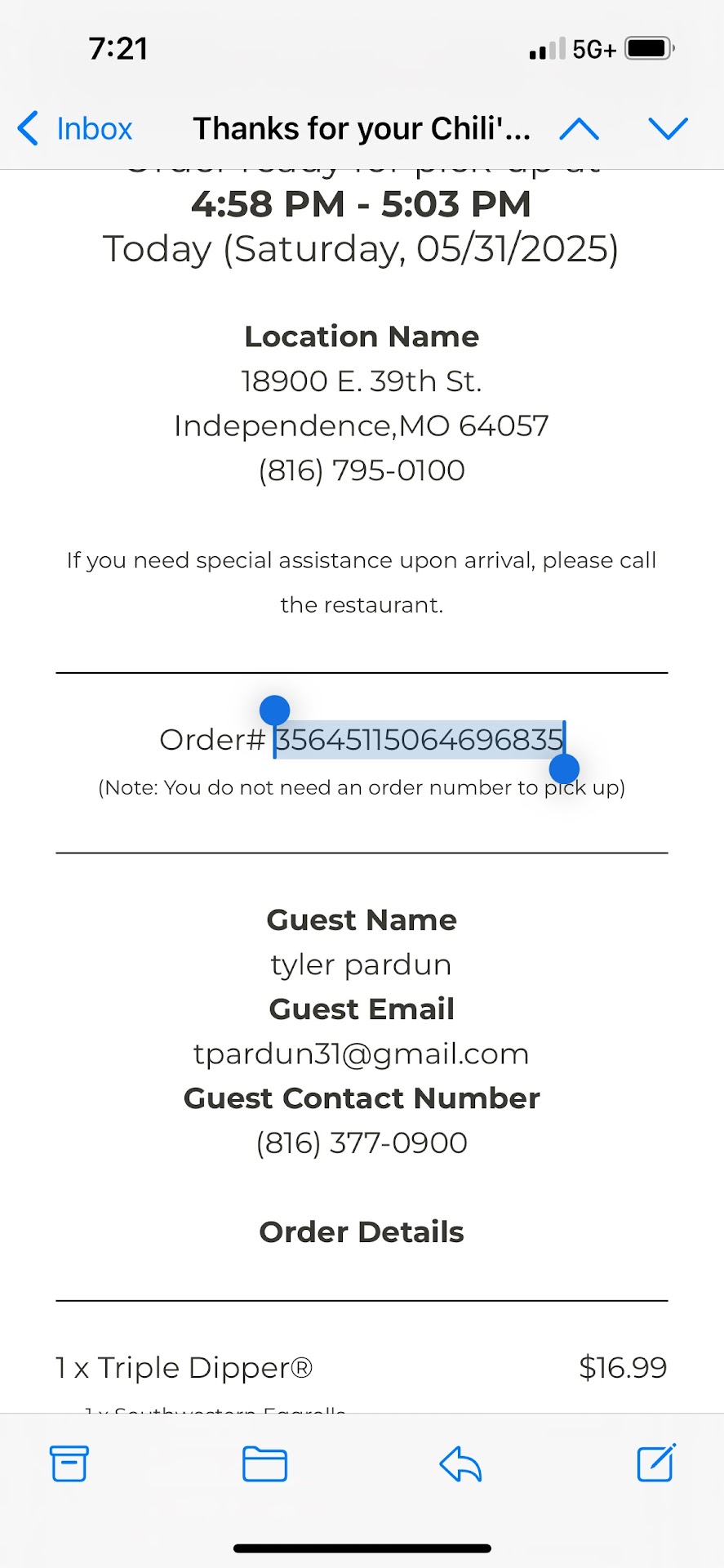Screen dimensions: 724x1568
Task: Move this email to a folder
Action: 264,1463
